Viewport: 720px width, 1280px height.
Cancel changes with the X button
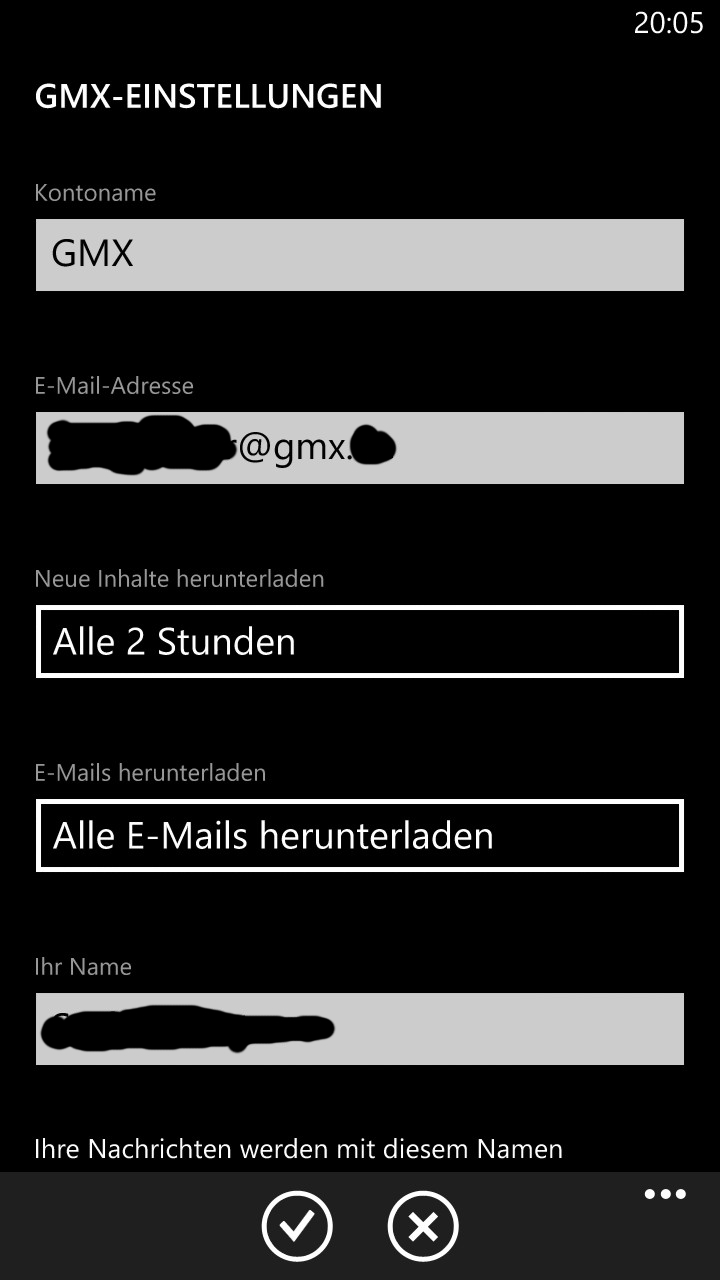423,1226
